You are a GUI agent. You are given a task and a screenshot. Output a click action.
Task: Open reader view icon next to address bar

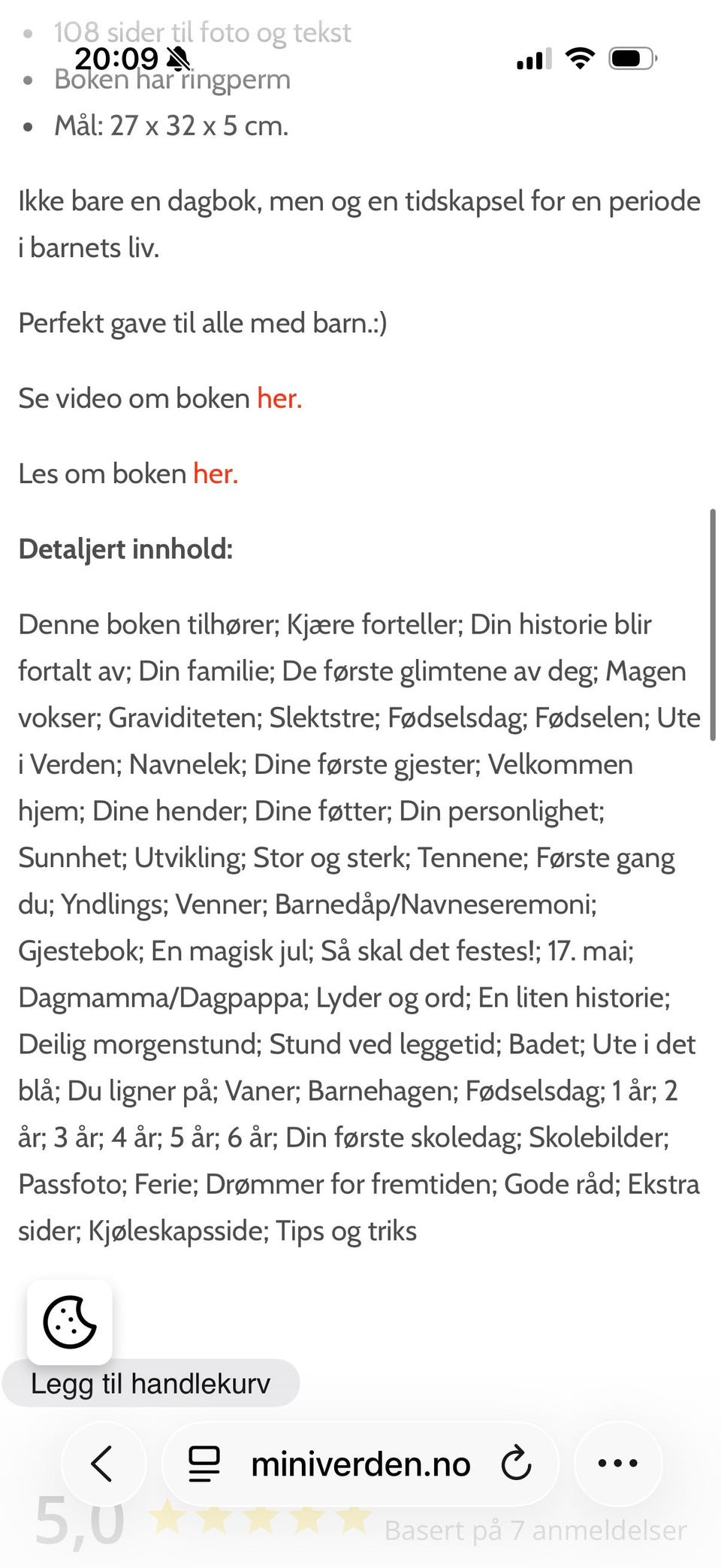[x=204, y=1462]
